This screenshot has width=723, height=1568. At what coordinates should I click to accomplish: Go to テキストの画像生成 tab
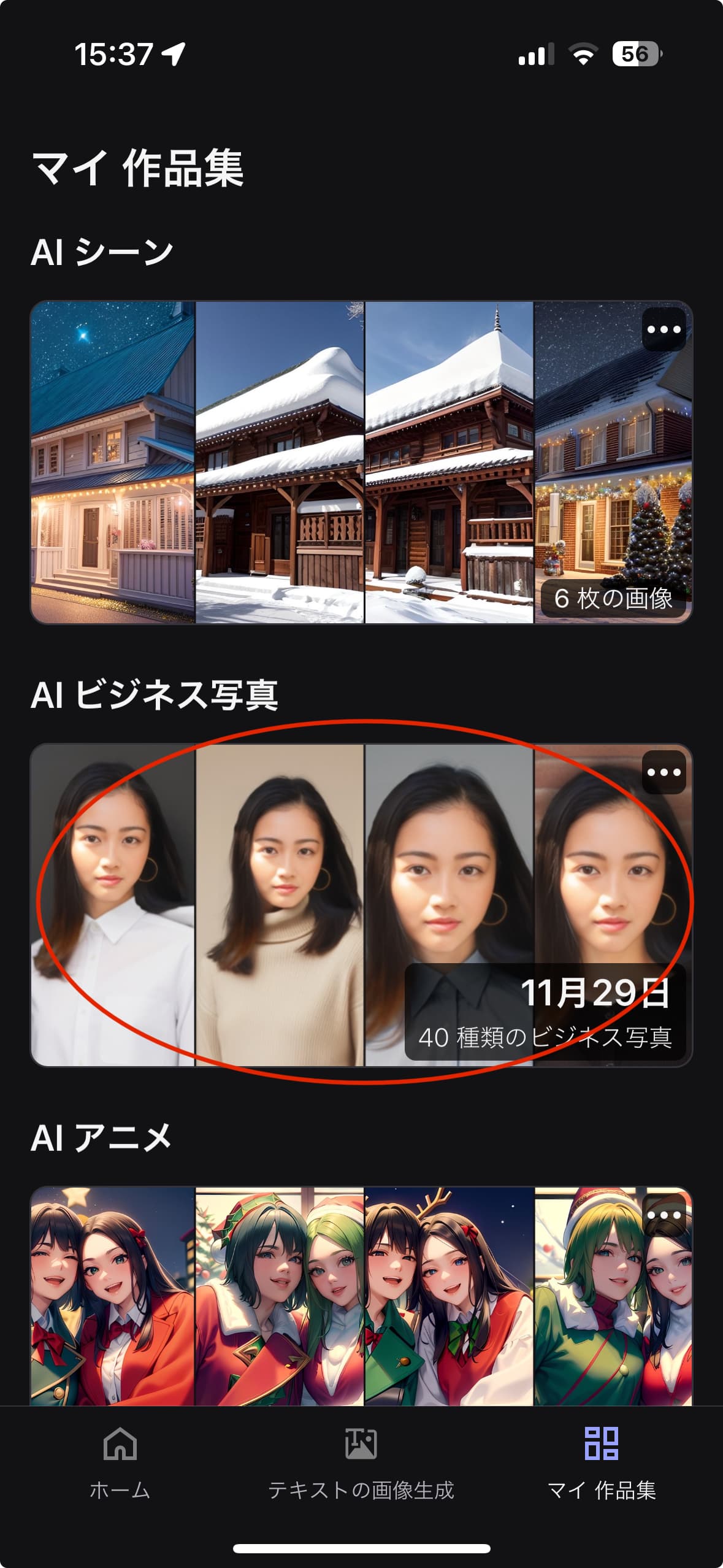pyautogui.click(x=361, y=1462)
